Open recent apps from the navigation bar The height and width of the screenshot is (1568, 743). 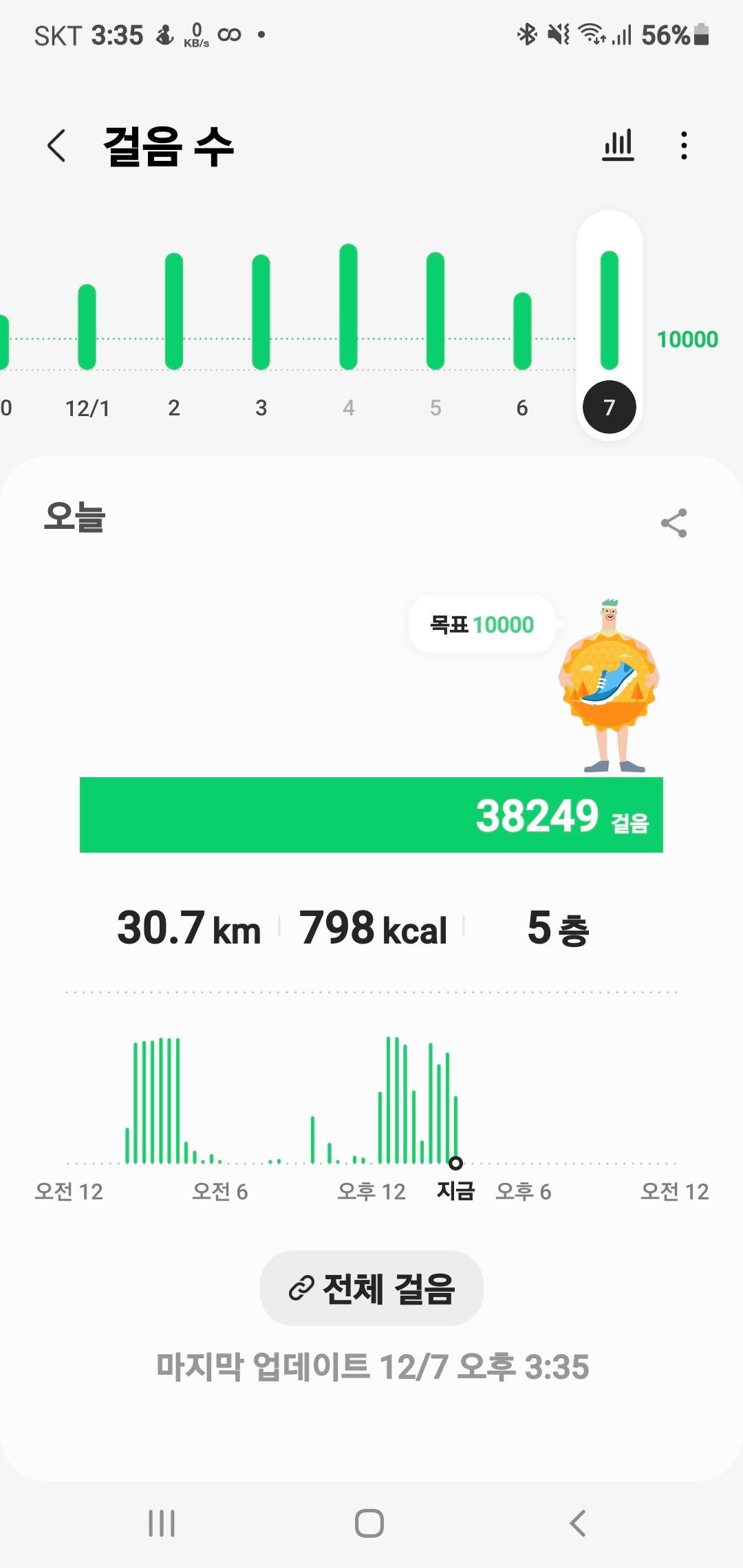point(162,1523)
